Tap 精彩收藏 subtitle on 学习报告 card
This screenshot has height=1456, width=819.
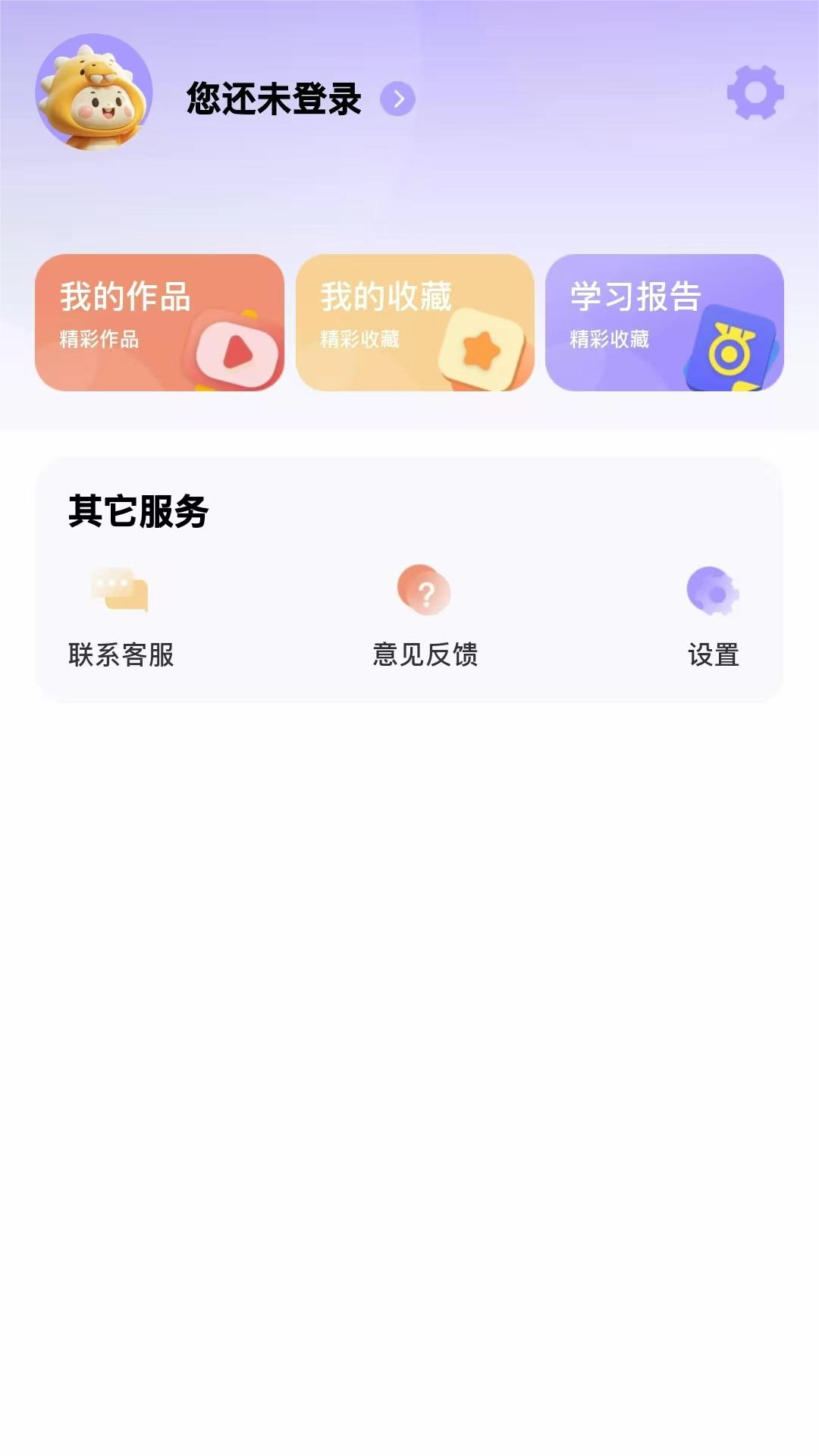coord(609,338)
